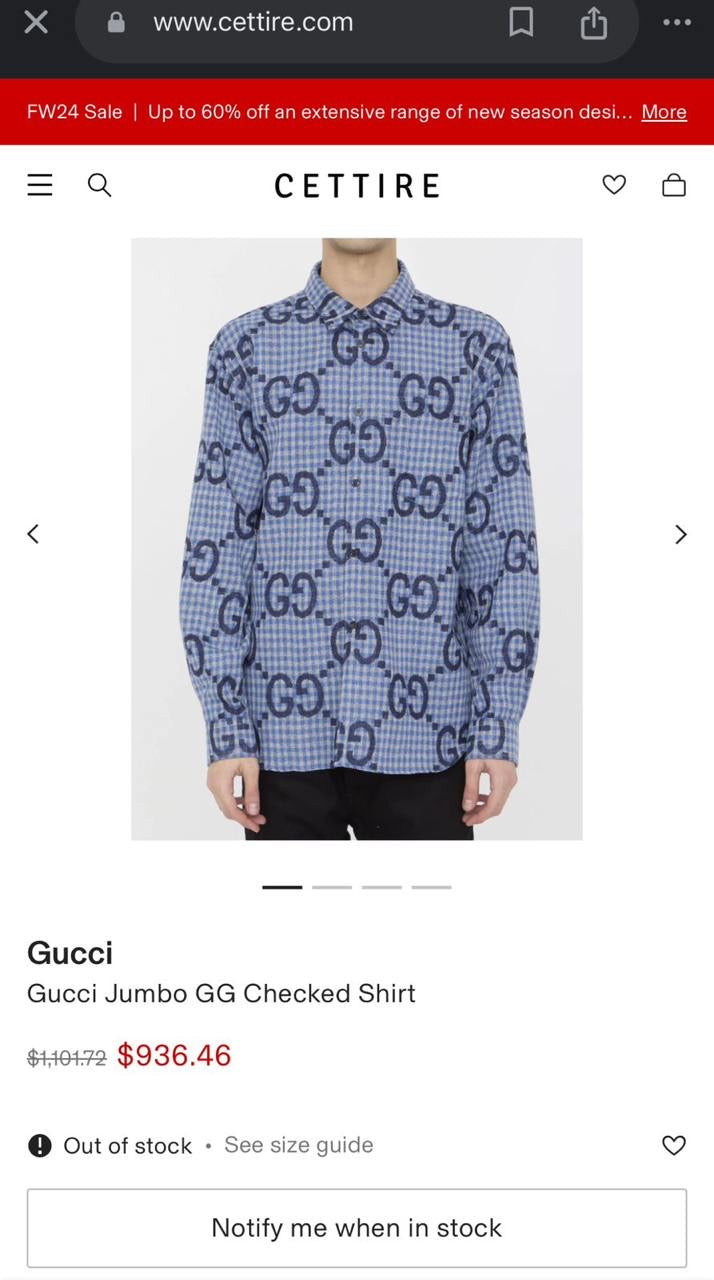Bookmark this page in the browser
The width and height of the screenshot is (714, 1280).
pyautogui.click(x=521, y=23)
